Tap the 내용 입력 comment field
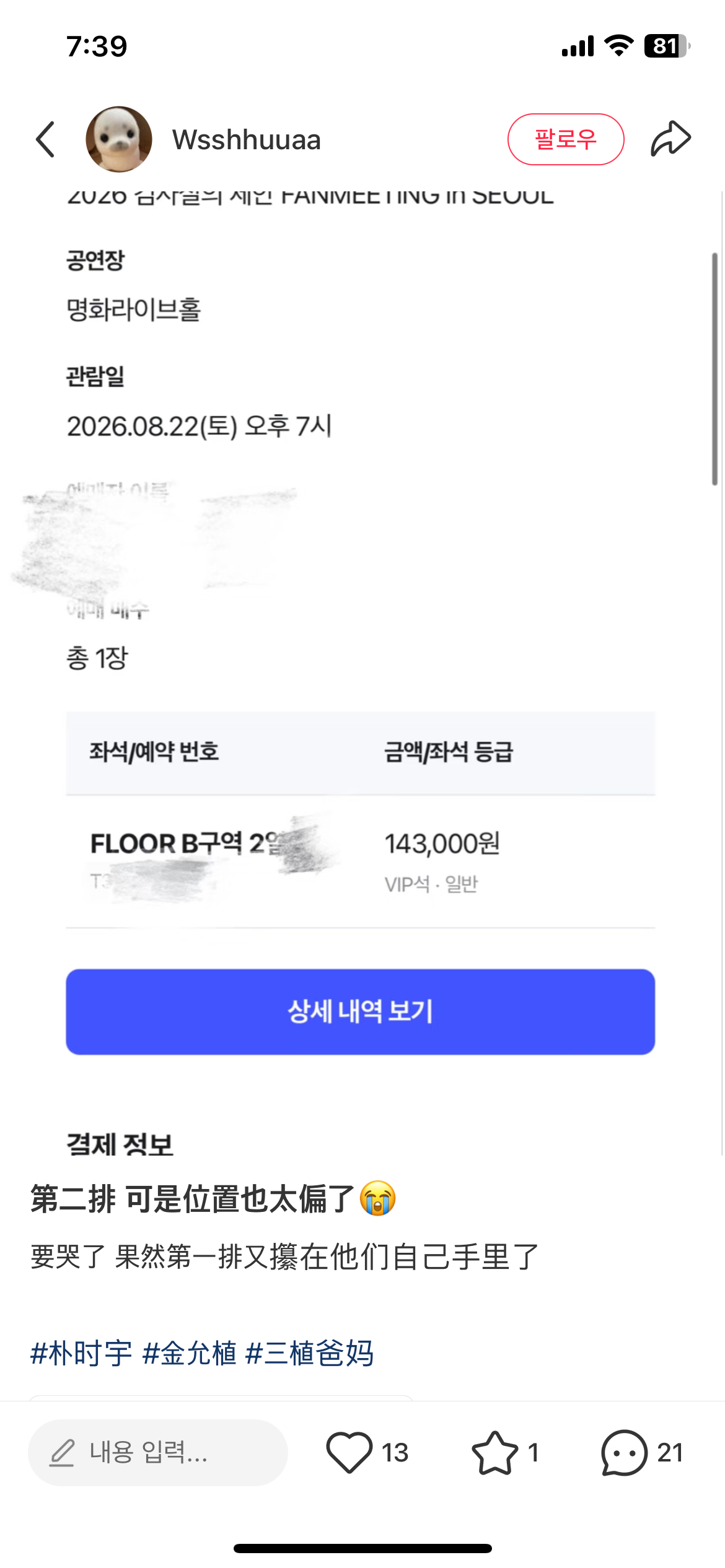Viewport: 725px width, 1568px height. tap(158, 1452)
